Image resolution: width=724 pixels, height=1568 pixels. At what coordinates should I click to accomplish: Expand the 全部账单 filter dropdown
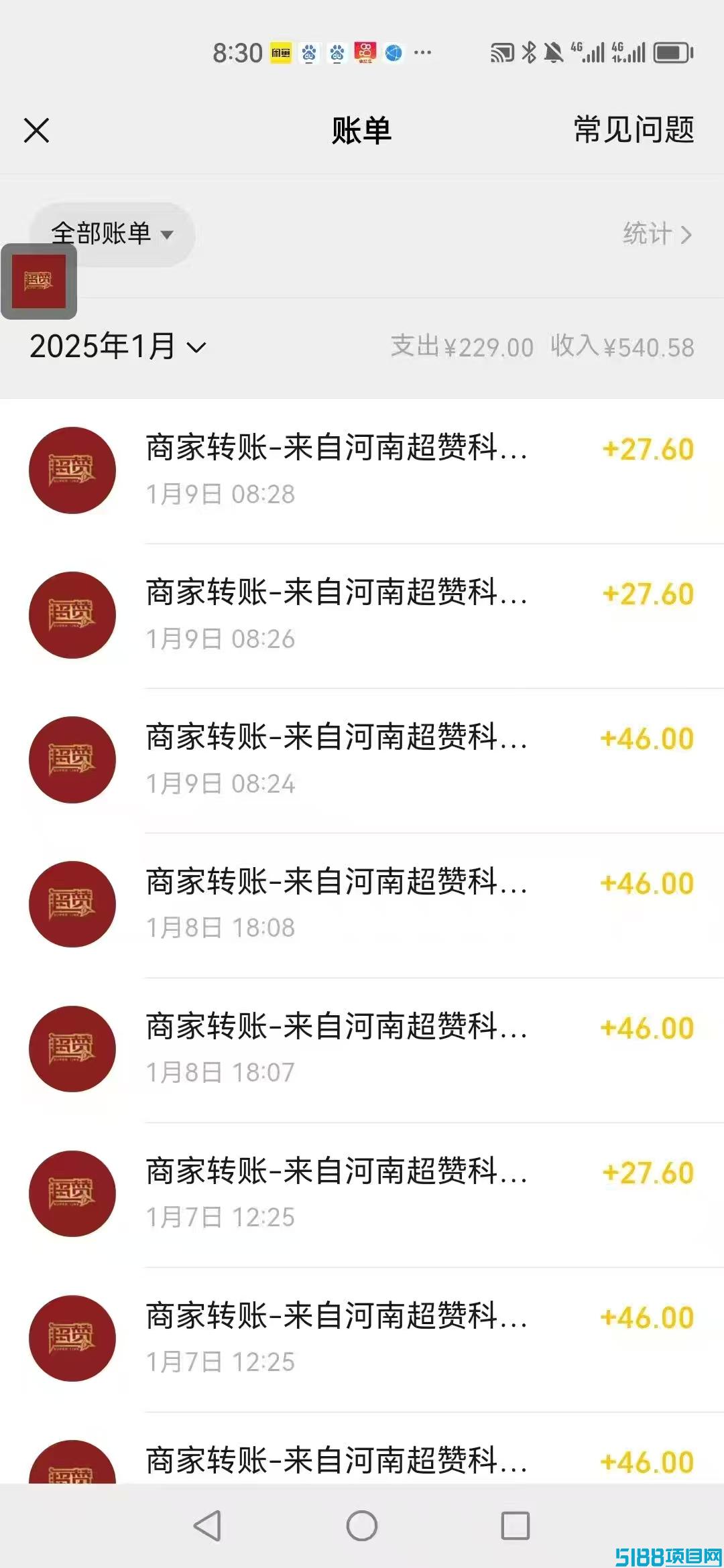[x=112, y=234]
